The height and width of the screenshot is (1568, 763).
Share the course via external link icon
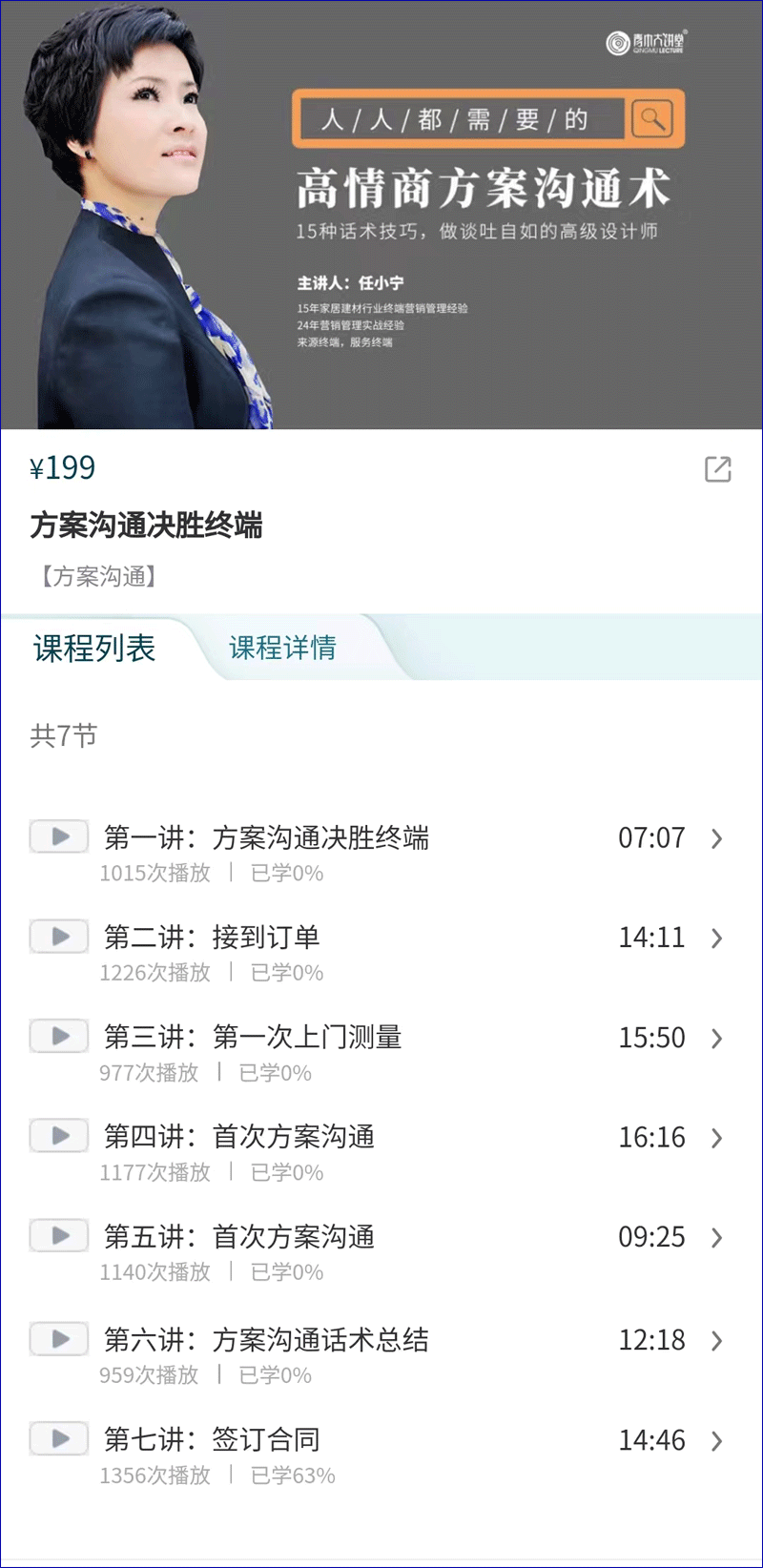[717, 469]
